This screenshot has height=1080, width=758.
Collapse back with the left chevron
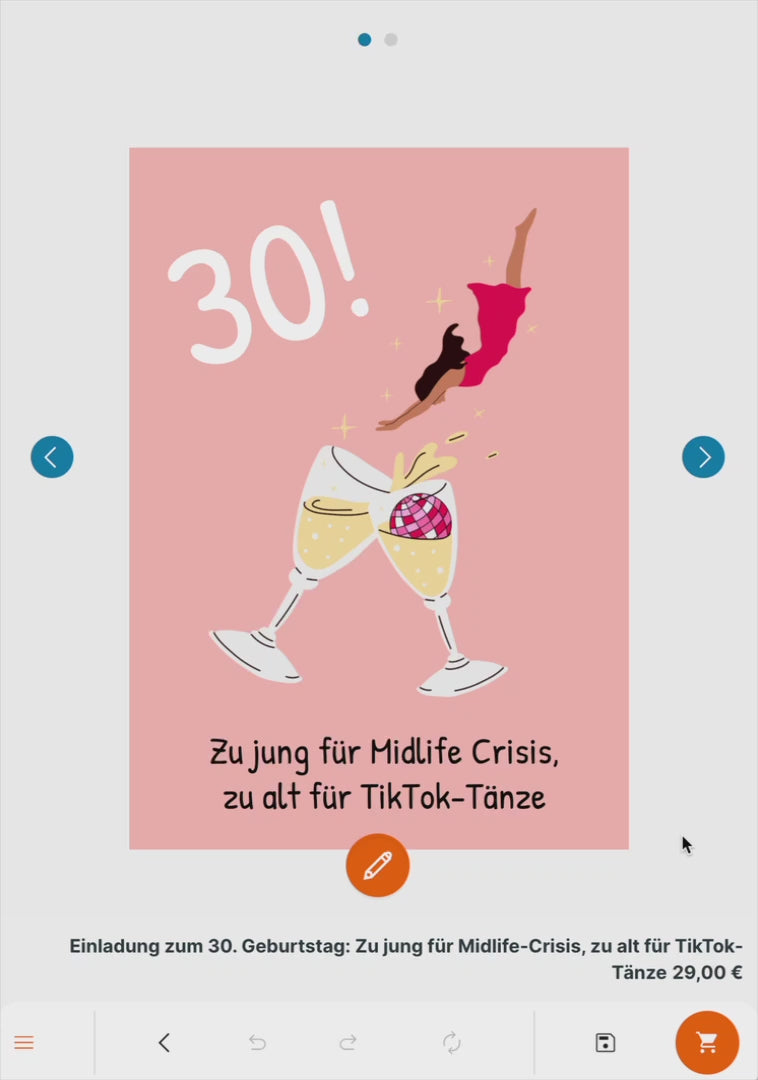tap(52, 457)
